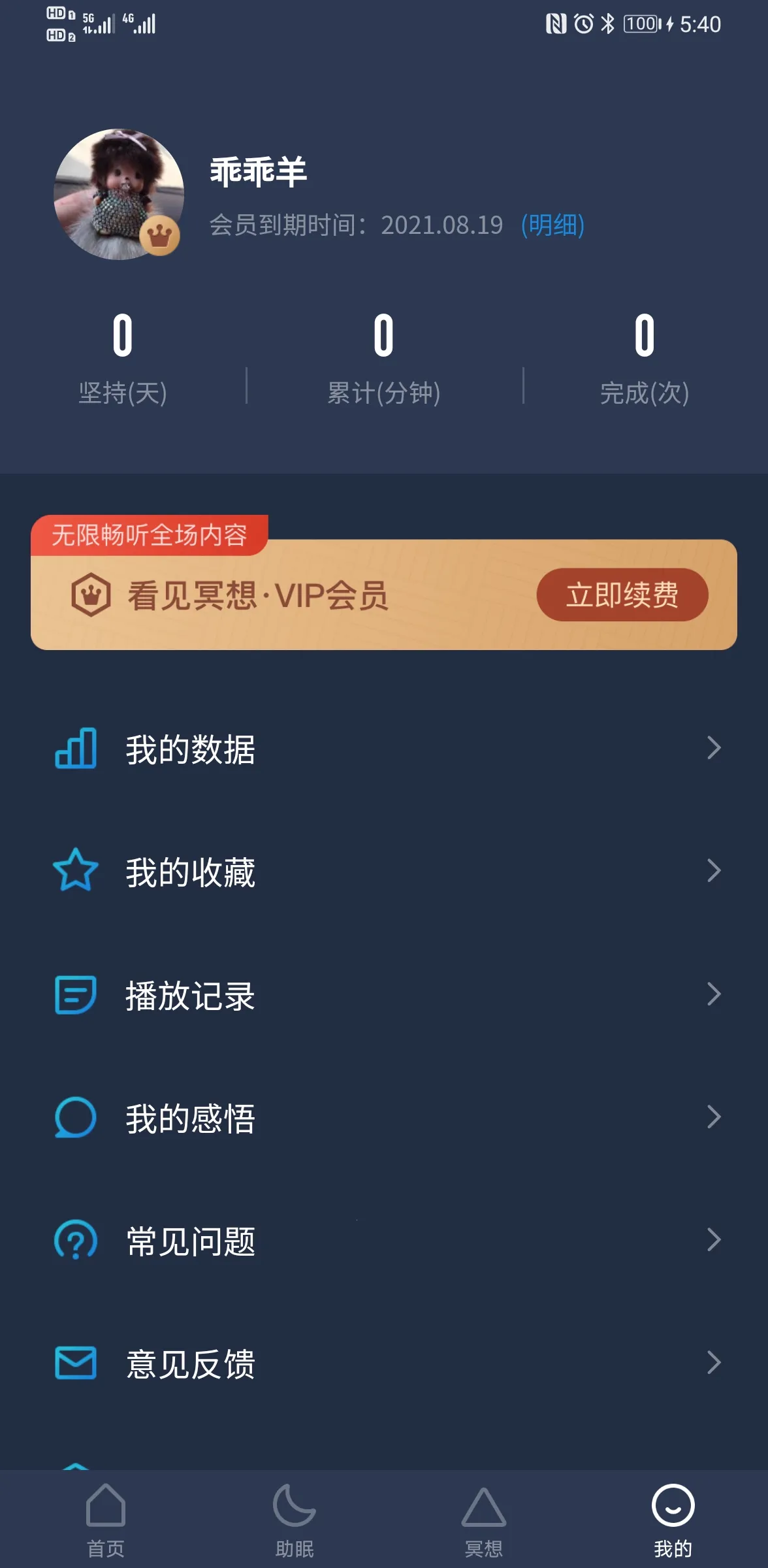The width and height of the screenshot is (768, 1568).
Task: Open 常见问题 via its right arrow
Action: pos(713,1240)
